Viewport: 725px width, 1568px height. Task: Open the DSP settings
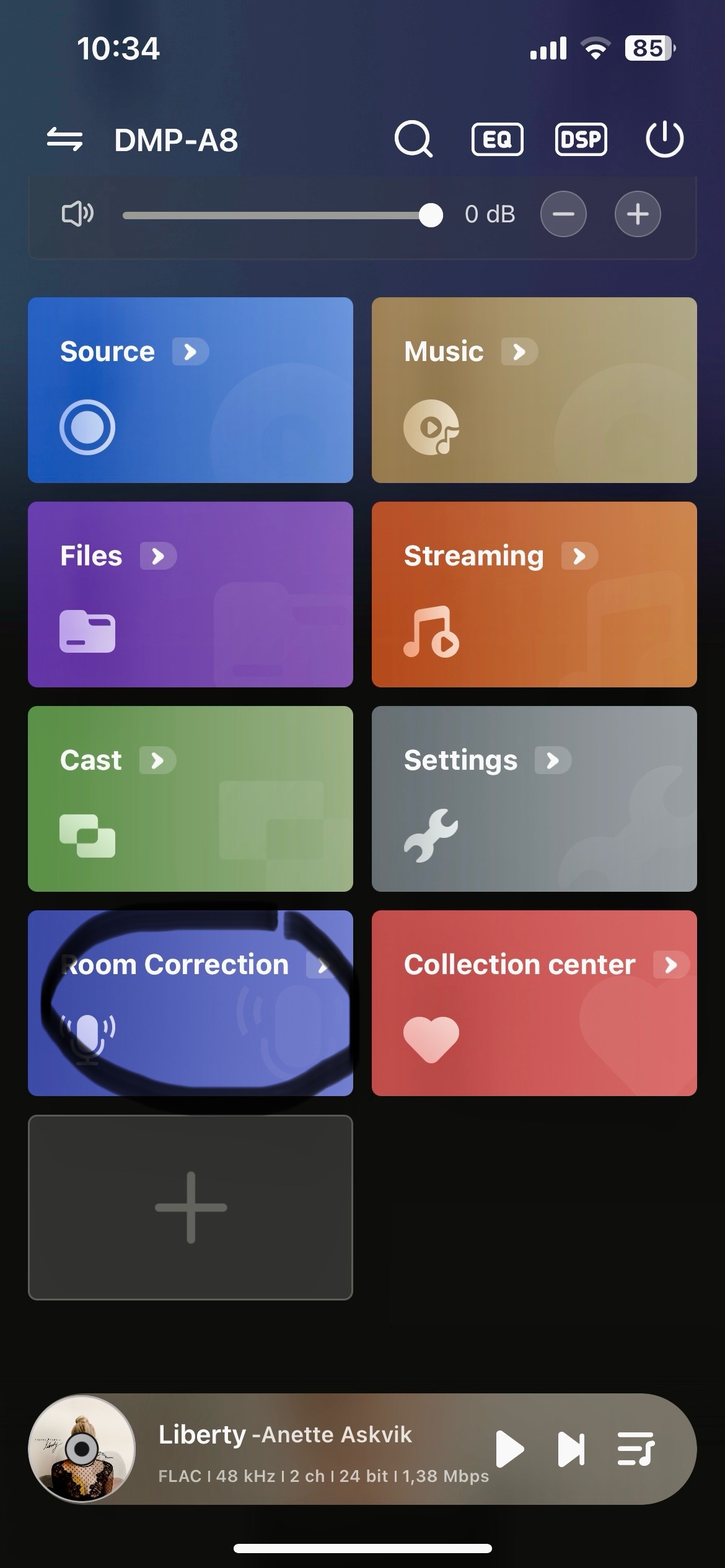pyautogui.click(x=581, y=139)
